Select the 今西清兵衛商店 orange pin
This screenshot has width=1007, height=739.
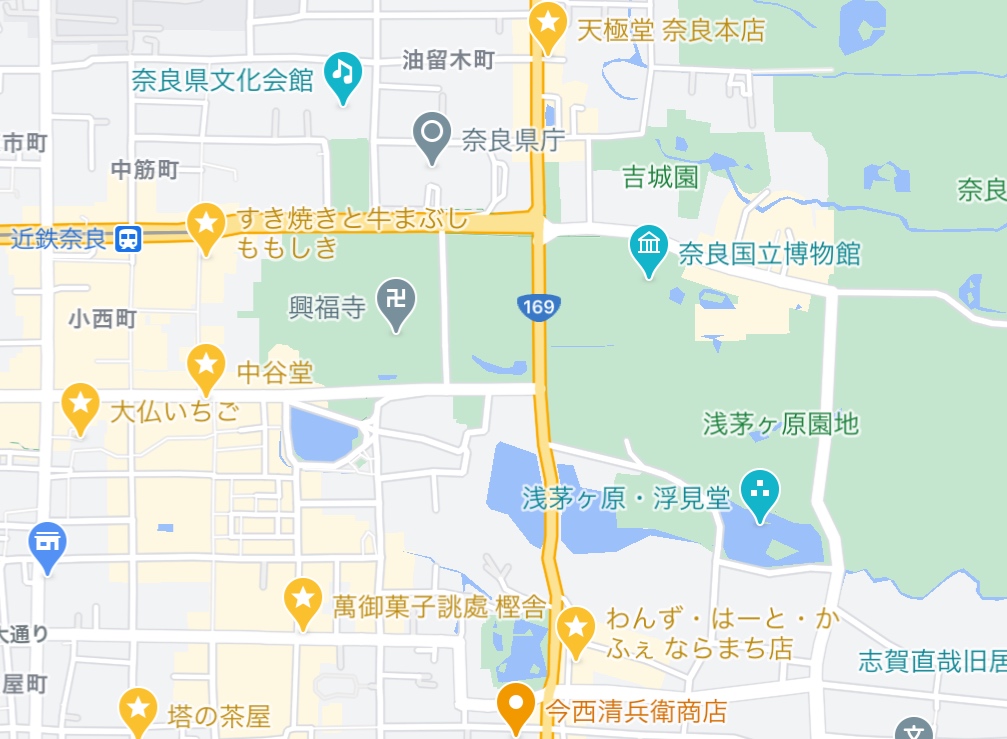tap(516, 707)
